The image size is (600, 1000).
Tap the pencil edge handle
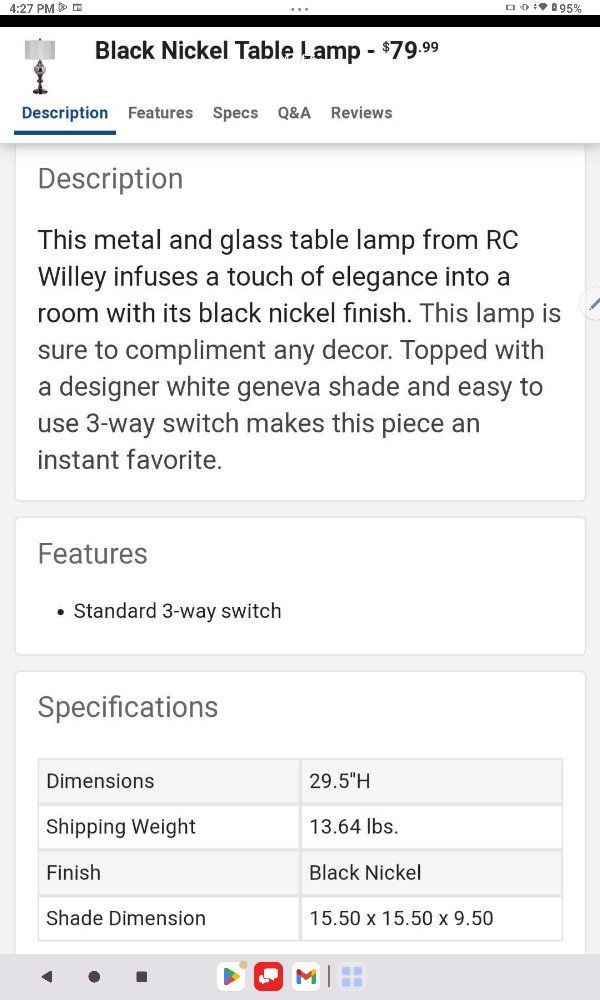click(x=594, y=304)
